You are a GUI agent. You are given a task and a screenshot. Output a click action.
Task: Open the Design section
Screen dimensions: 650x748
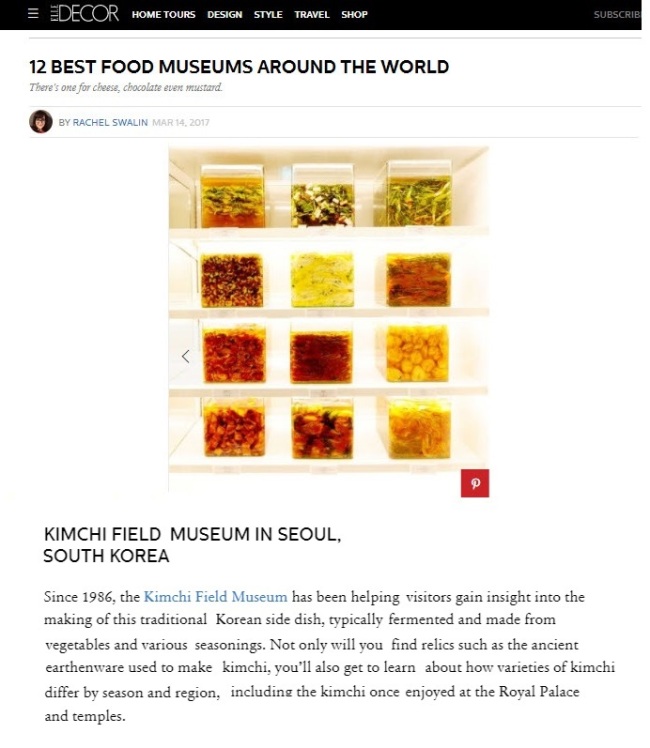[225, 15]
